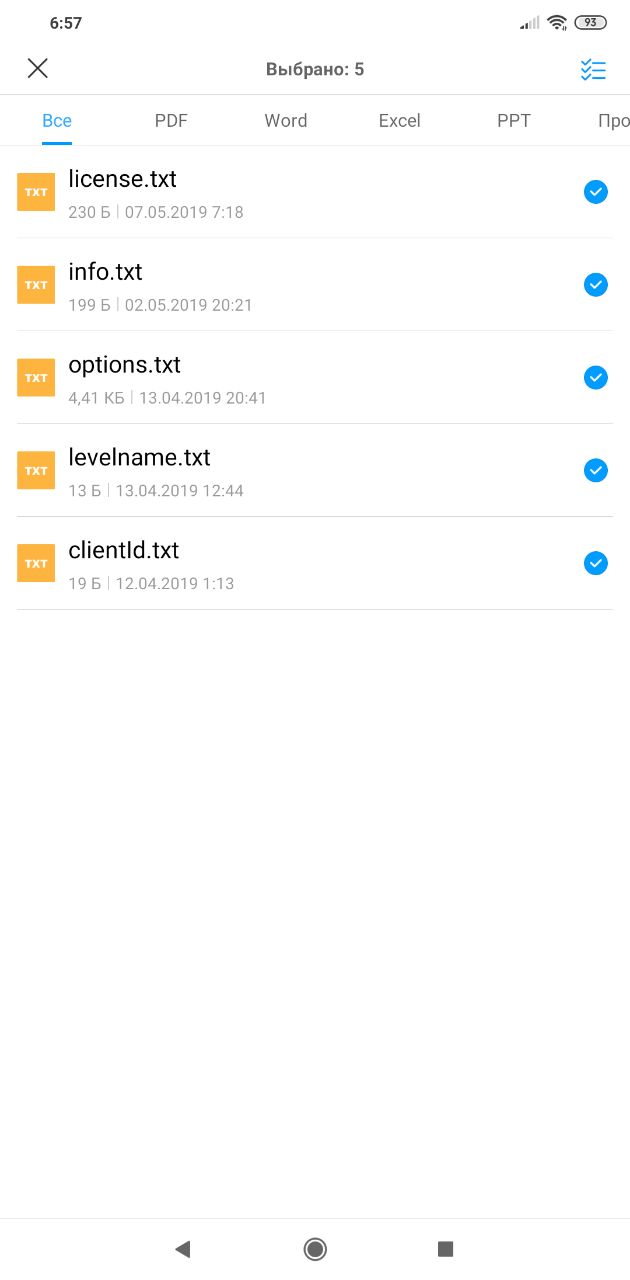
Task: Close the selection mode with X
Action: coord(38,68)
